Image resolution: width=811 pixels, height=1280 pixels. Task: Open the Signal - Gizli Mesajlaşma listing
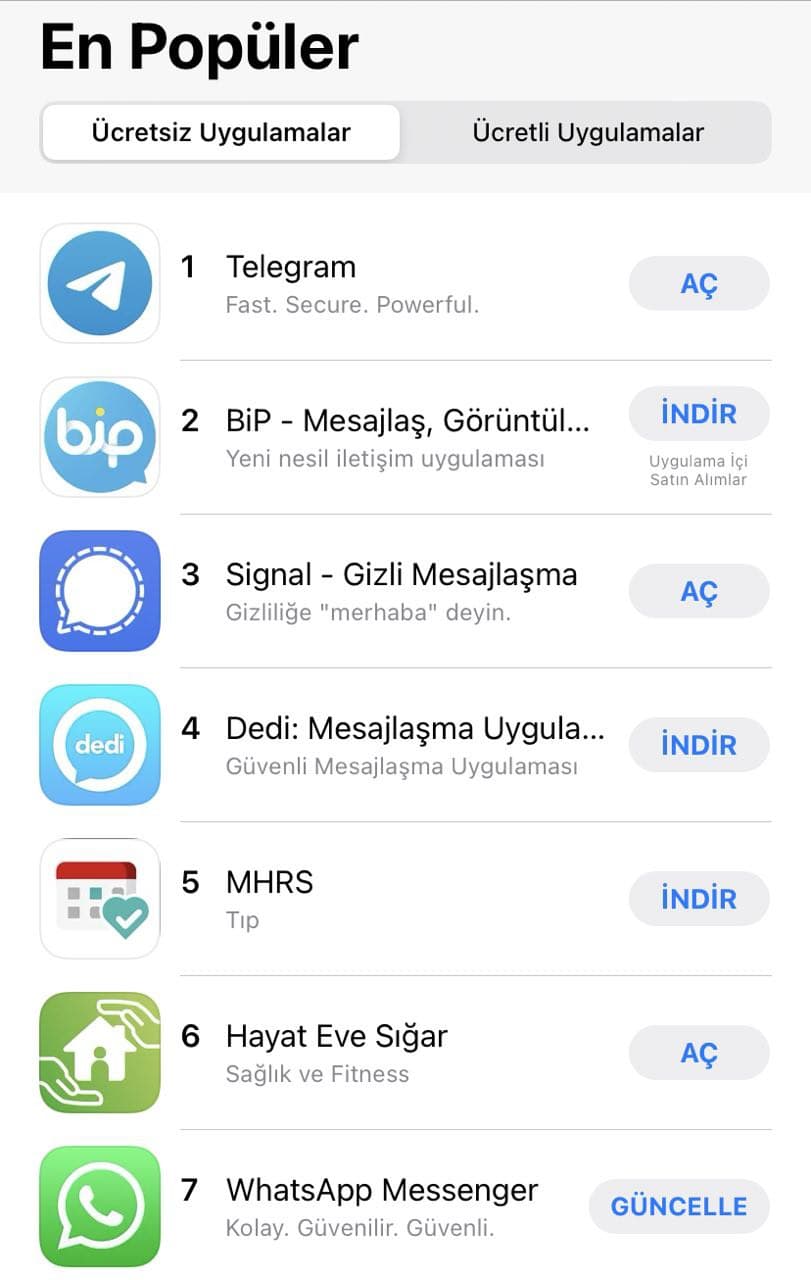coord(401,575)
